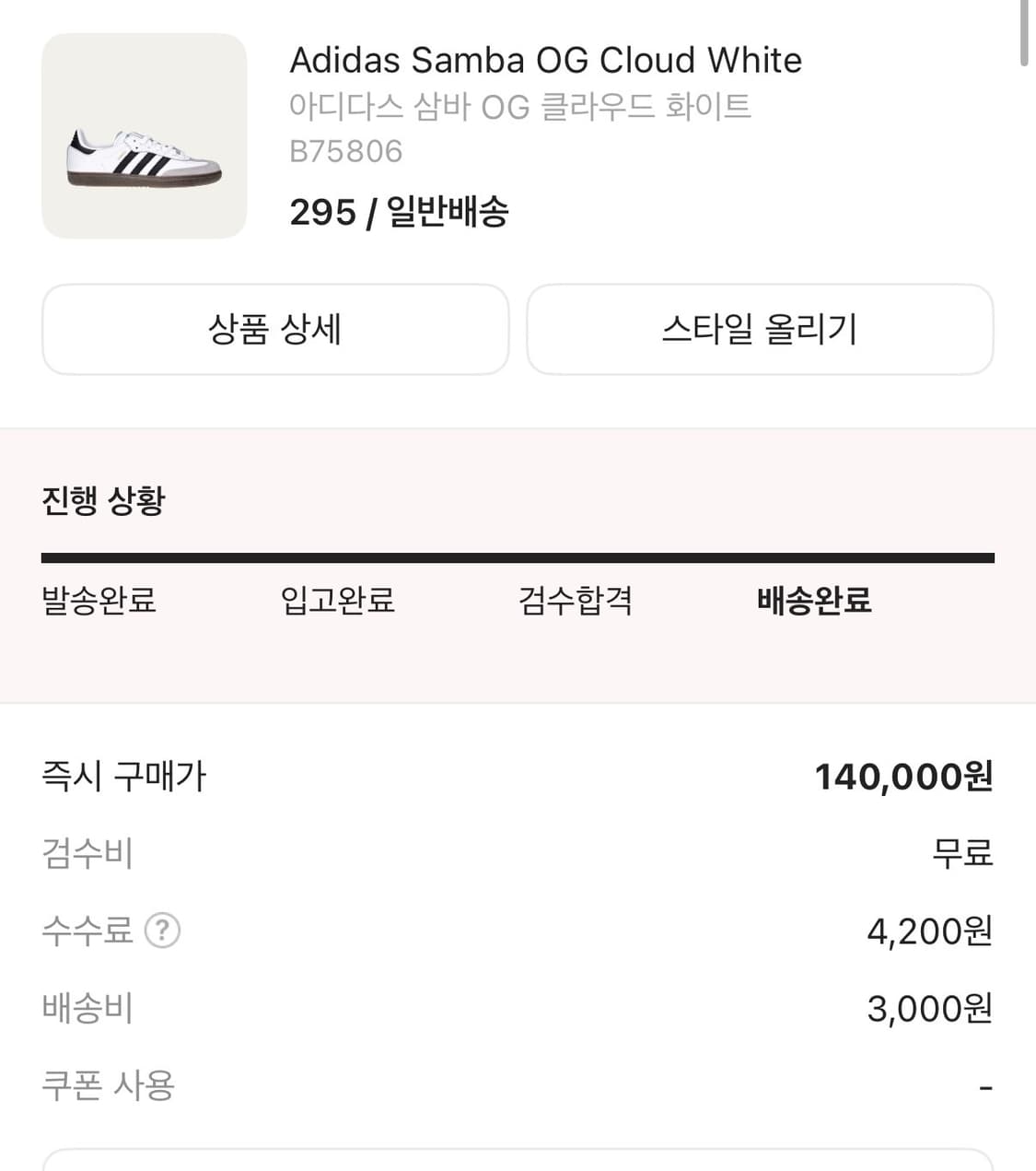Screen dimensions: 1036x1171
Task: Click the 검수합격 inspection passed status
Action: point(575,602)
